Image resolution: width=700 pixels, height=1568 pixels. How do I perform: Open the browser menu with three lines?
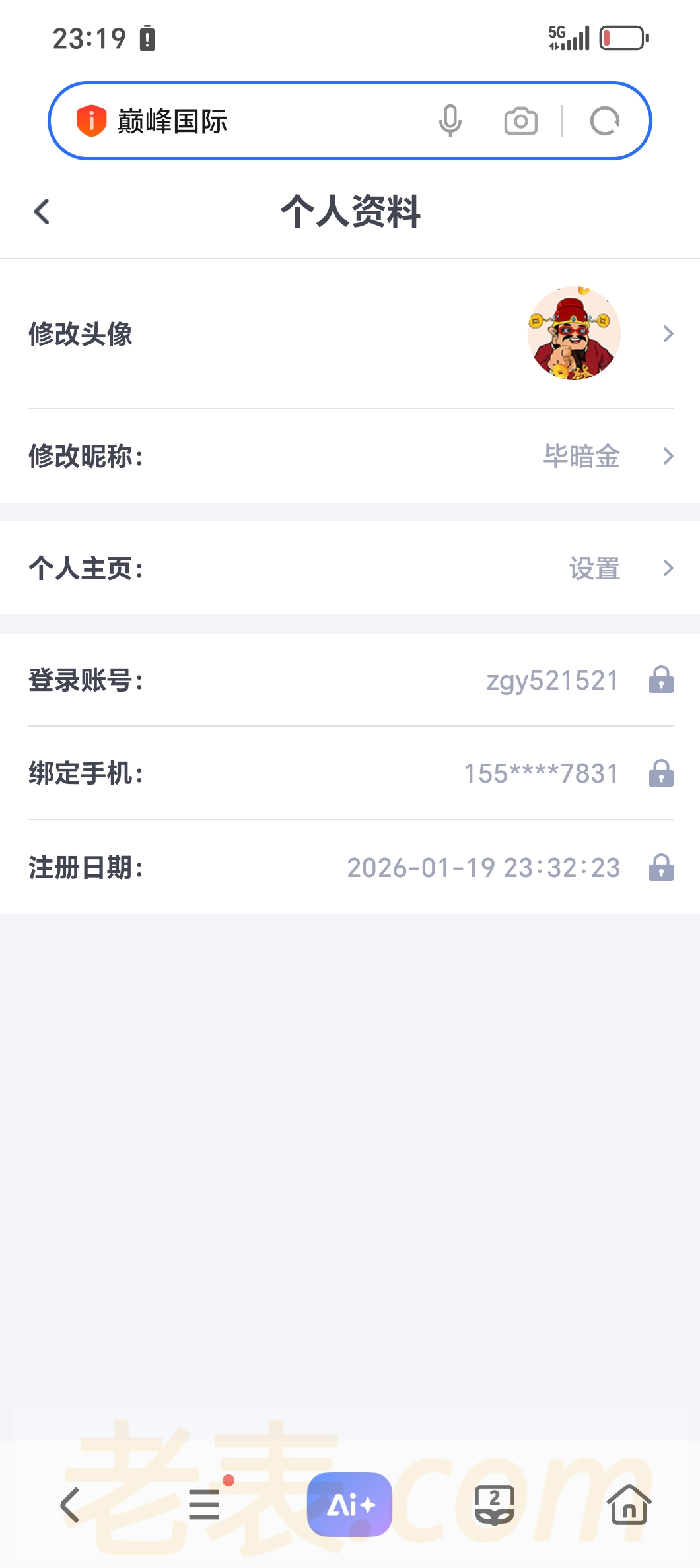click(204, 1505)
